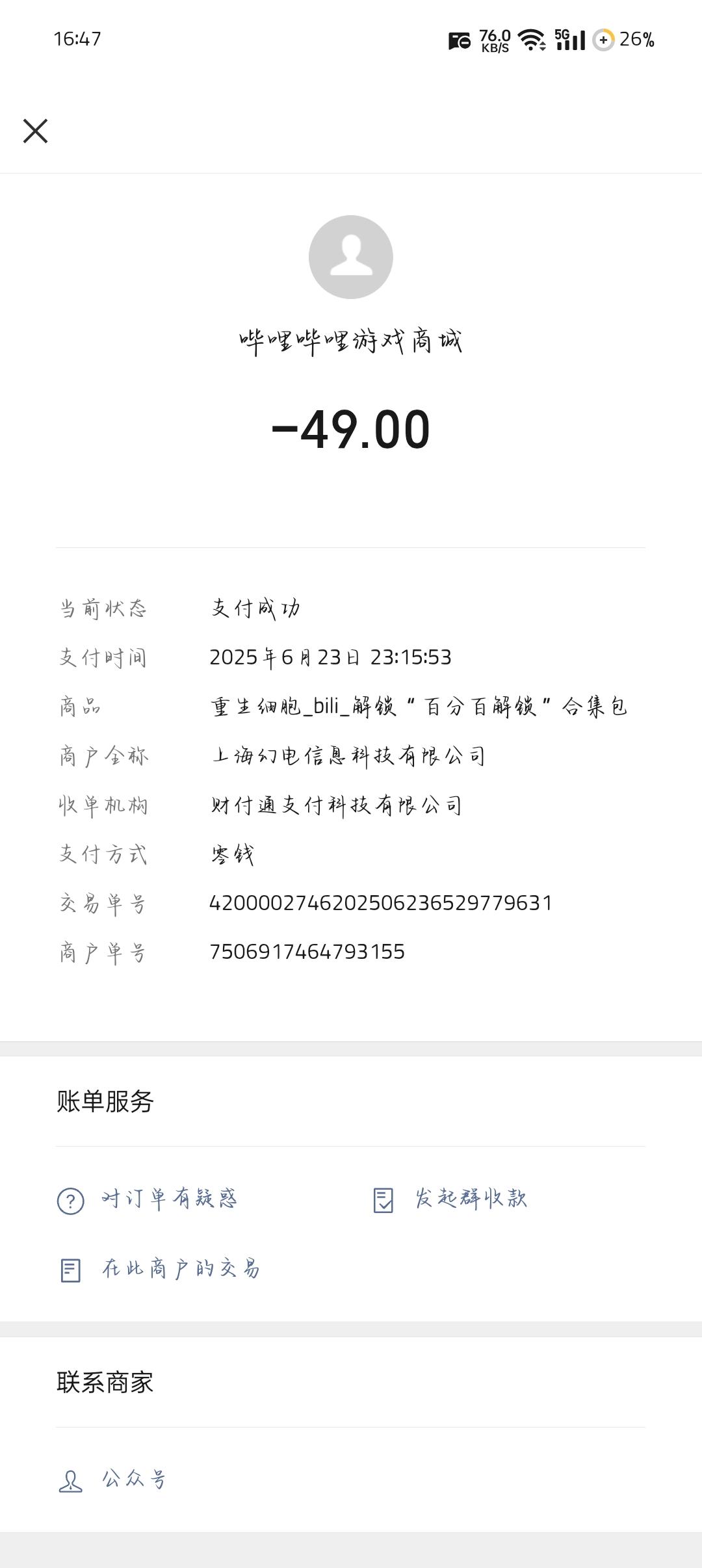The height and width of the screenshot is (1568, 702).
Task: Open the 哔哩哔哩游戏商城 merchant avatar
Action: click(x=351, y=257)
